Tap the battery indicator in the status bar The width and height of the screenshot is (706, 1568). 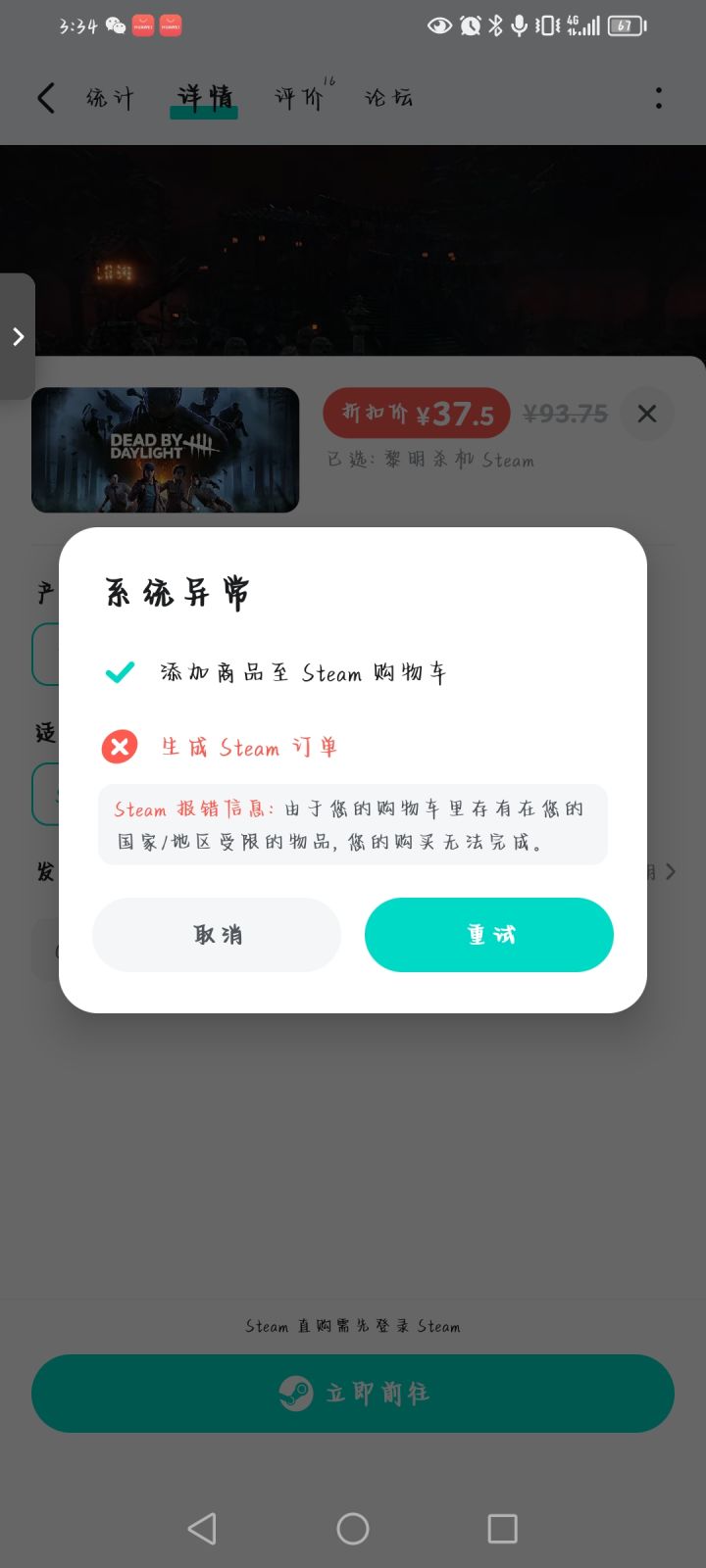pos(625,25)
